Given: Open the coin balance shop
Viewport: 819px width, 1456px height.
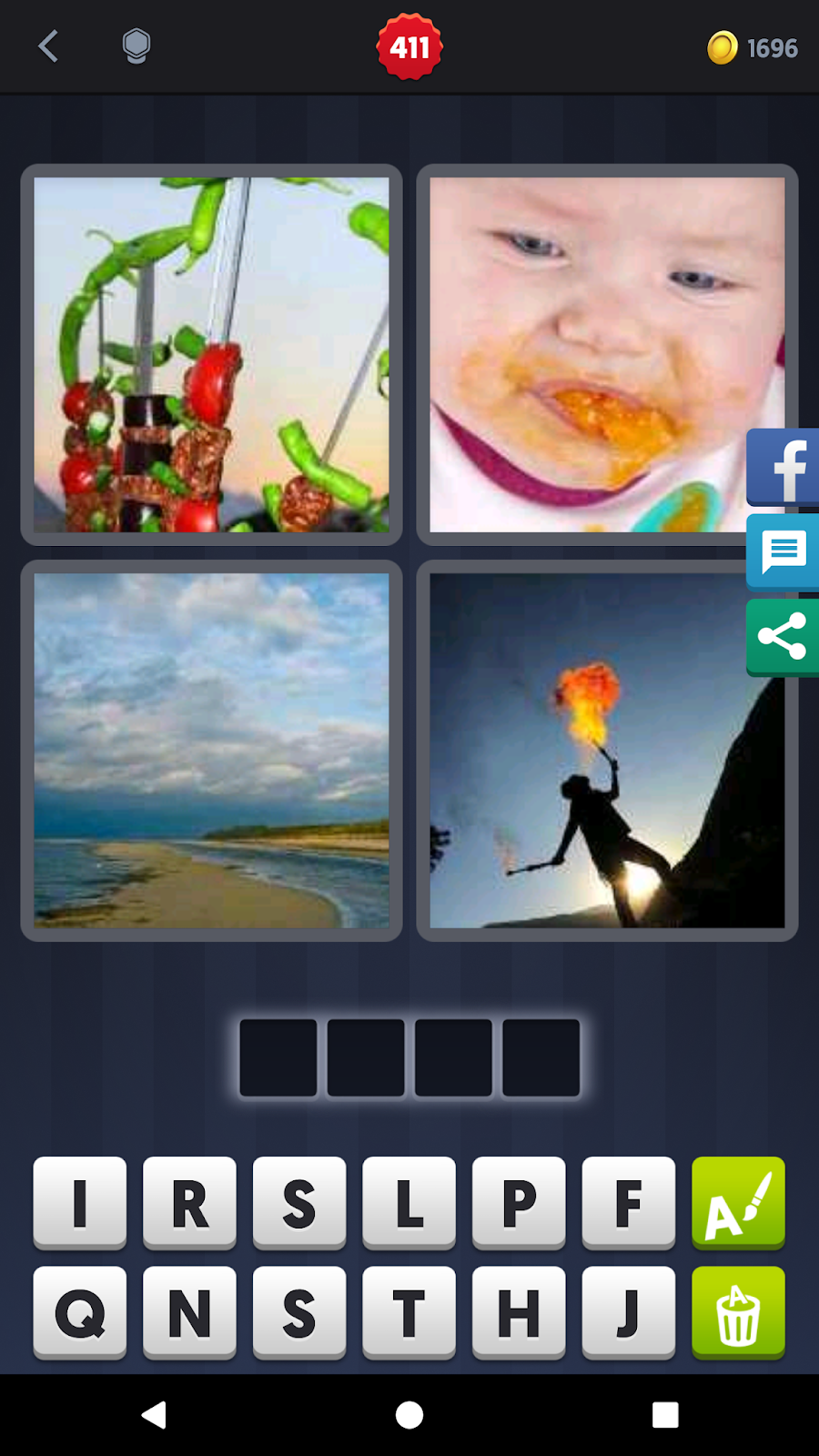Looking at the screenshot, I should [753, 47].
